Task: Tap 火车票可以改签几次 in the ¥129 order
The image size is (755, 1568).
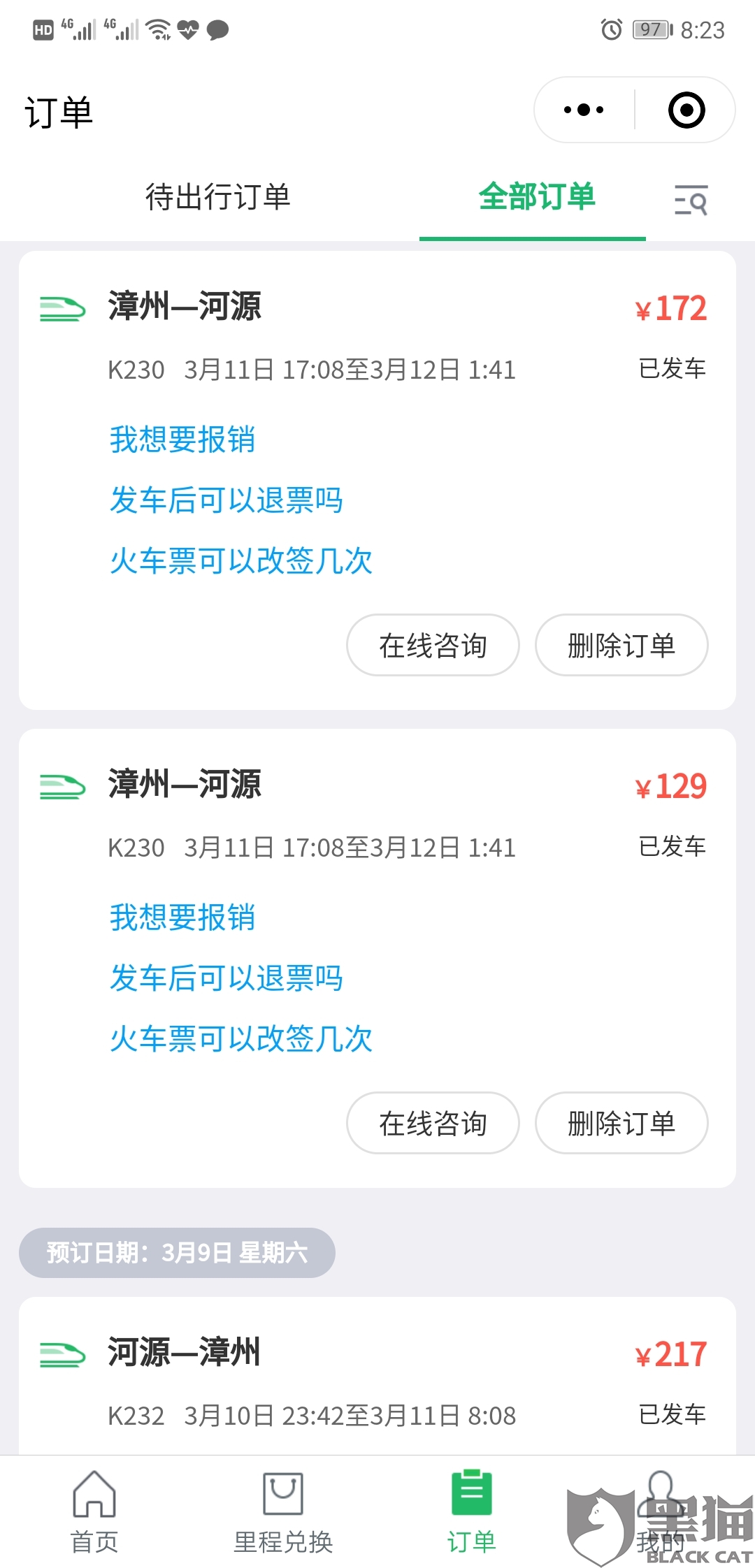Action: [241, 1039]
